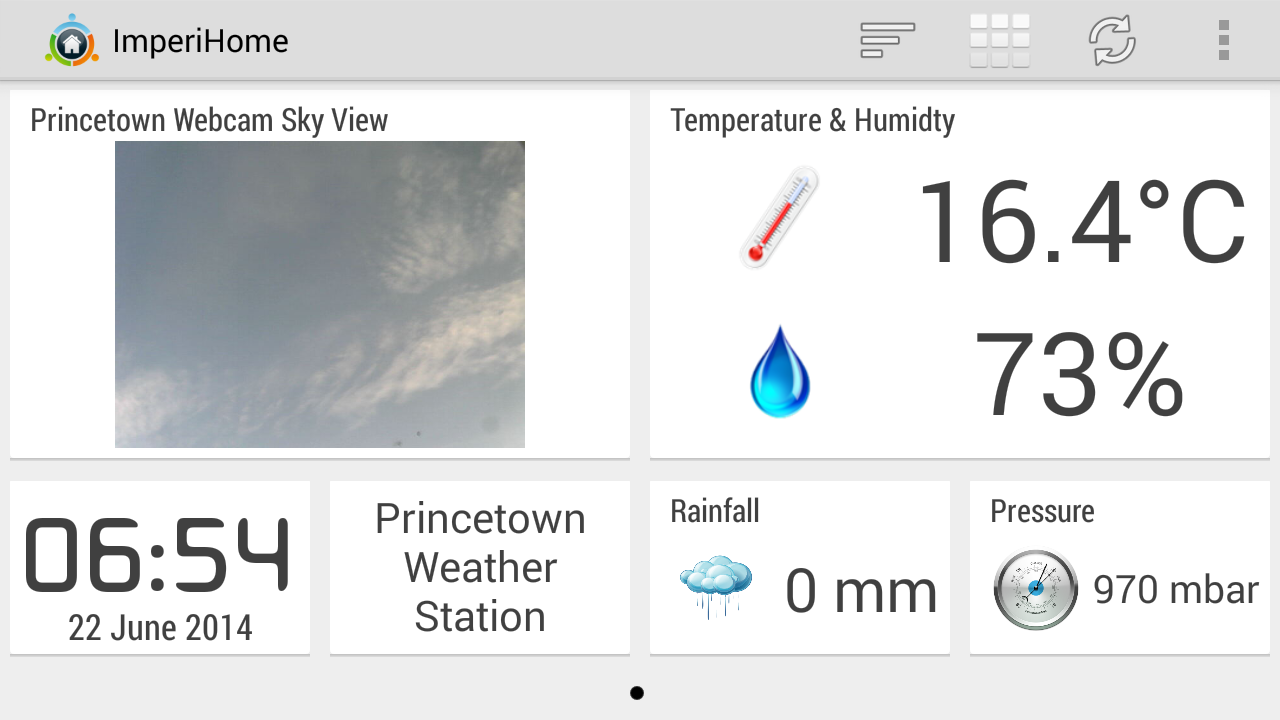The height and width of the screenshot is (720, 1280).
Task: Open the list view icon
Action: (887, 41)
